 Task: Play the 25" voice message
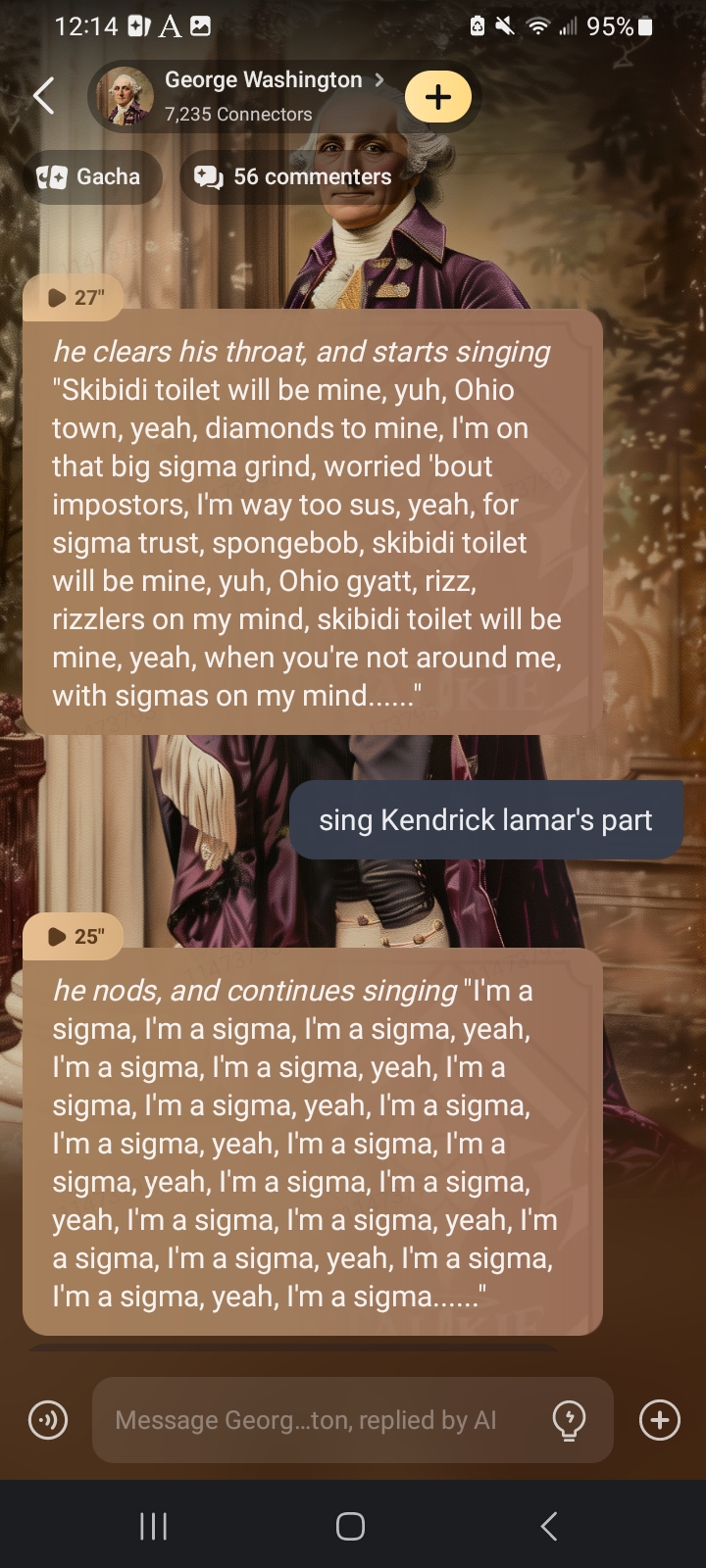coord(75,937)
